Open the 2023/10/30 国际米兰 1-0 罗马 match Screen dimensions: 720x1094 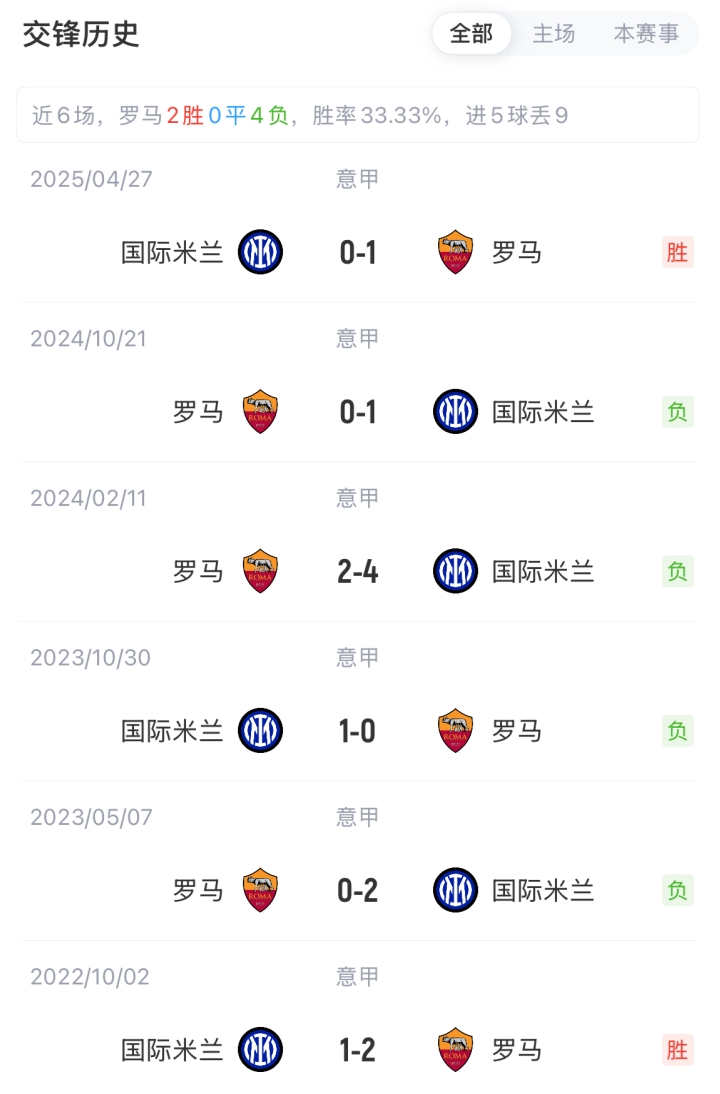(358, 731)
